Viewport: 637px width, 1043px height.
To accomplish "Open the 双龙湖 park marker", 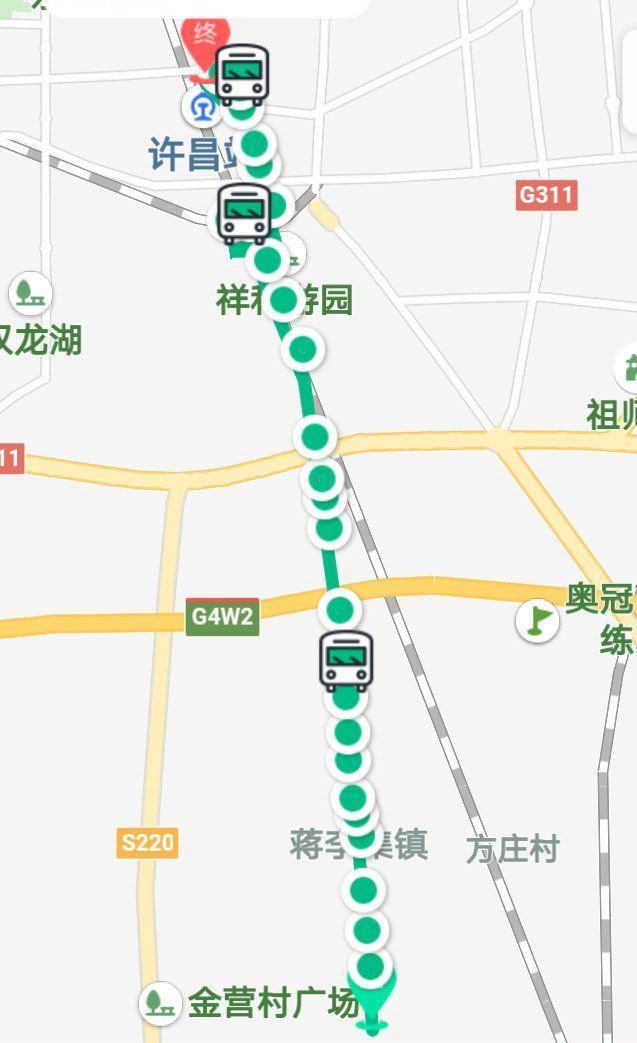I will coord(29,293).
